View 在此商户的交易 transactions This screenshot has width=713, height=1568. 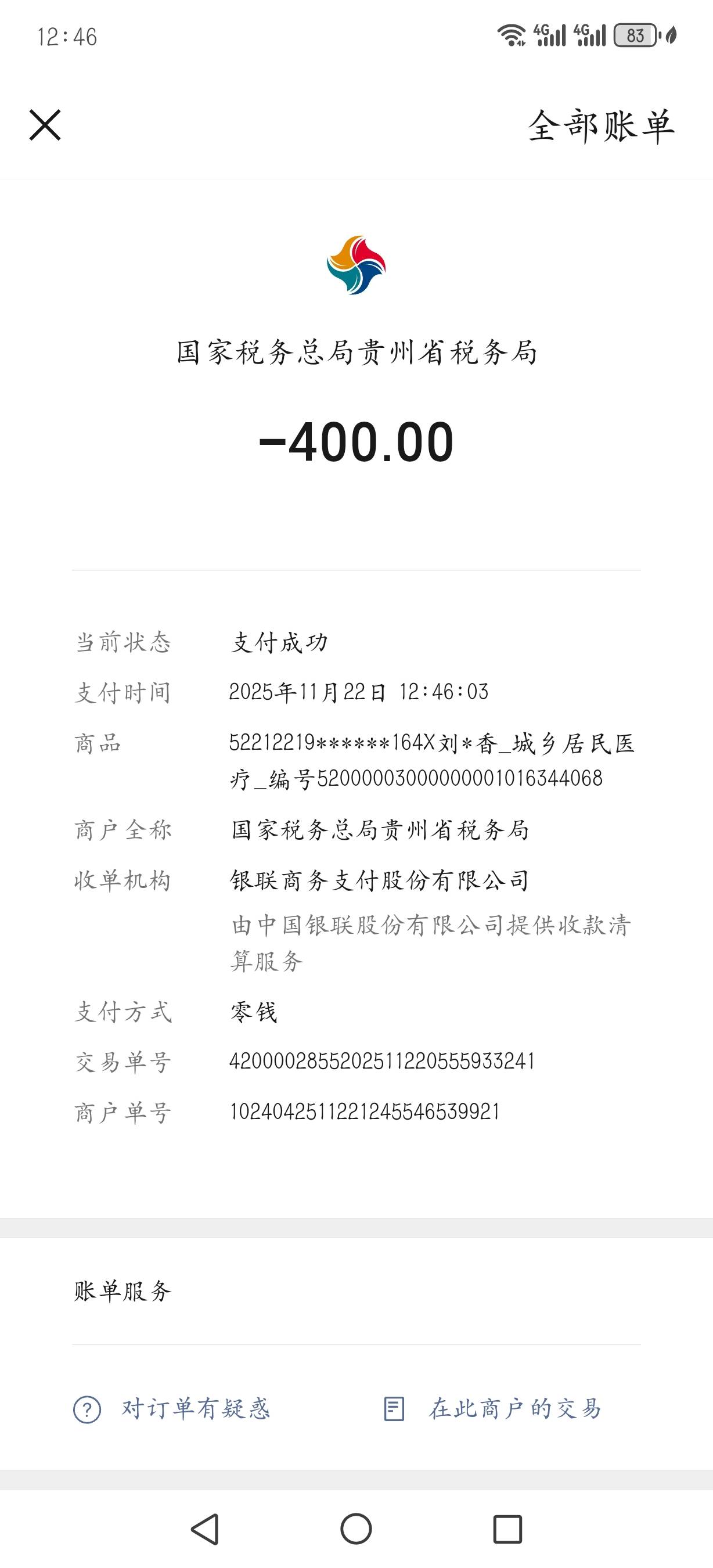[x=493, y=1409]
